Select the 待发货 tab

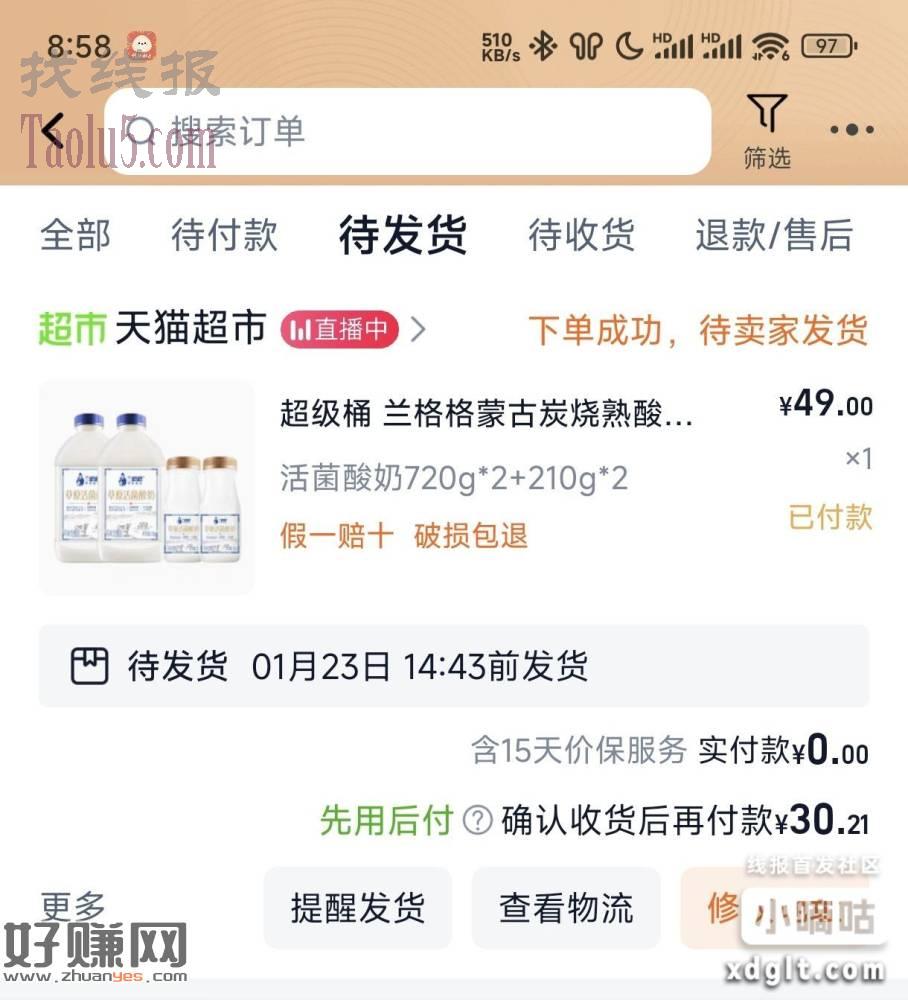point(402,235)
